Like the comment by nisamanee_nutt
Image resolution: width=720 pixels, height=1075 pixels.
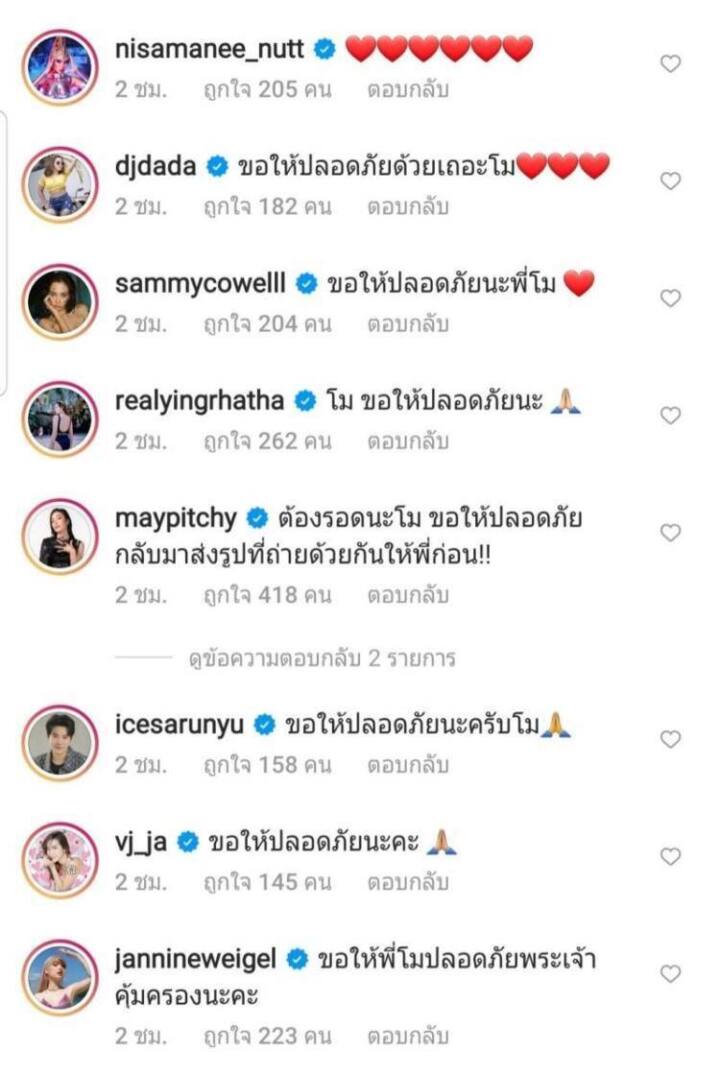[671, 64]
